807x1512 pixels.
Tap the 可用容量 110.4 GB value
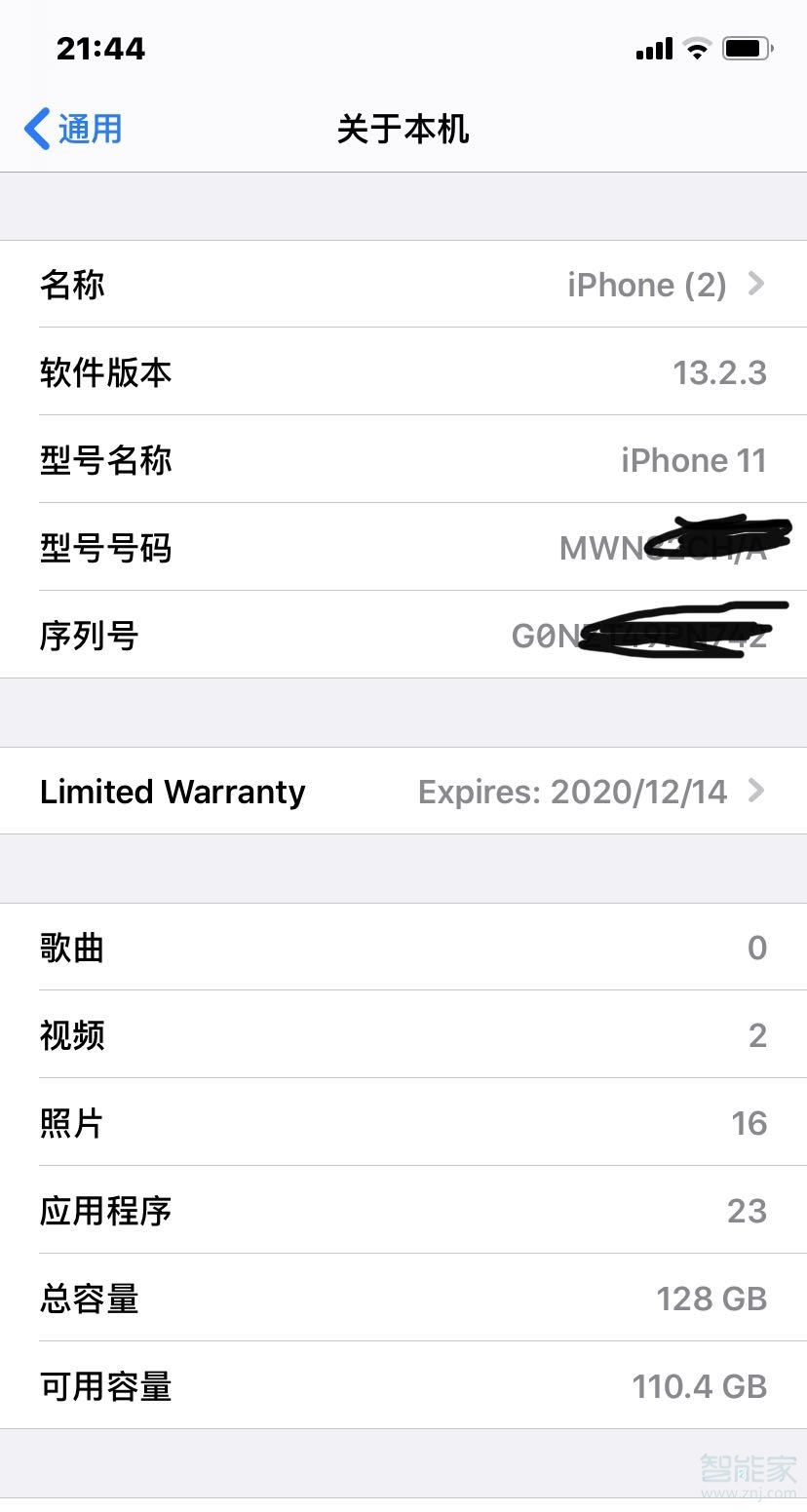click(x=698, y=1385)
